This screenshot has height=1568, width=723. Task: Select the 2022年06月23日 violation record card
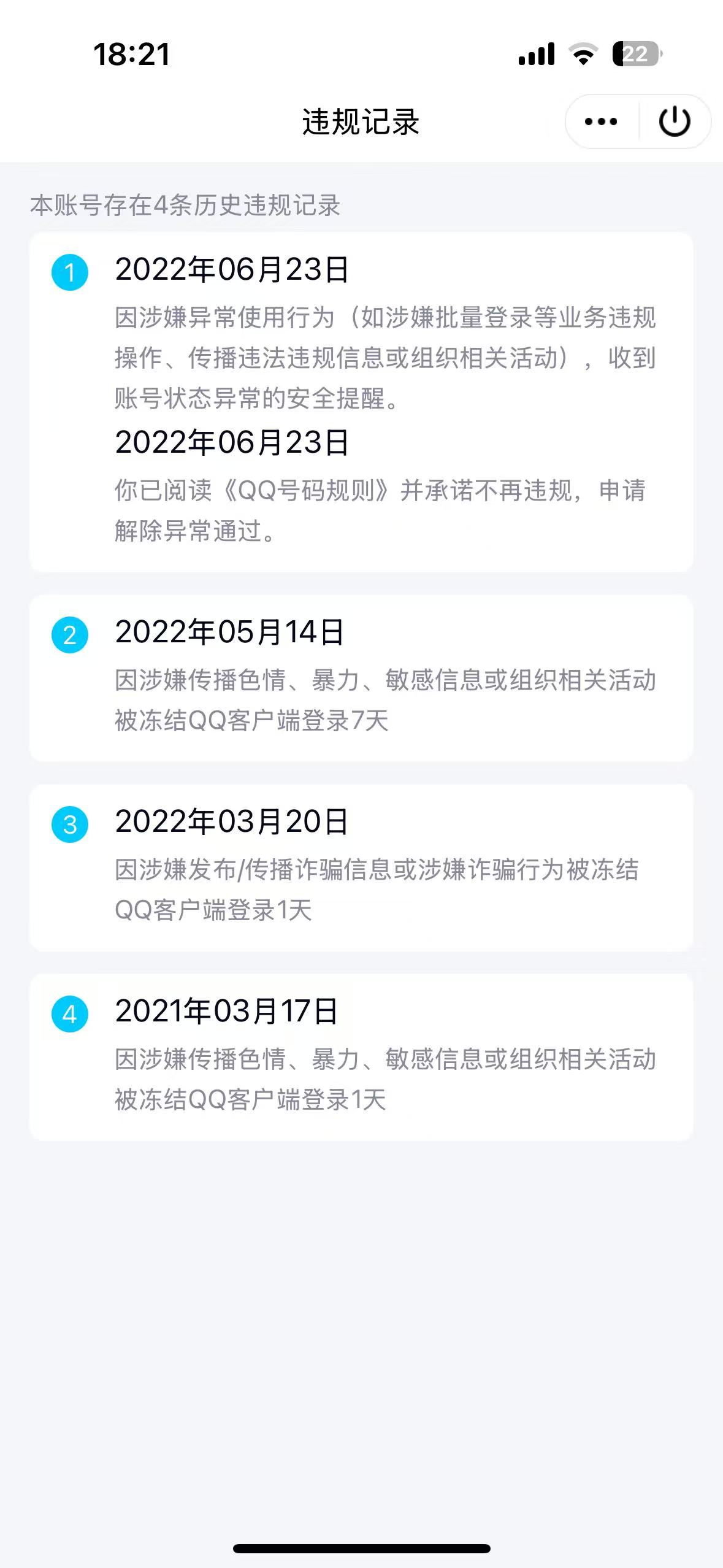(x=362, y=399)
